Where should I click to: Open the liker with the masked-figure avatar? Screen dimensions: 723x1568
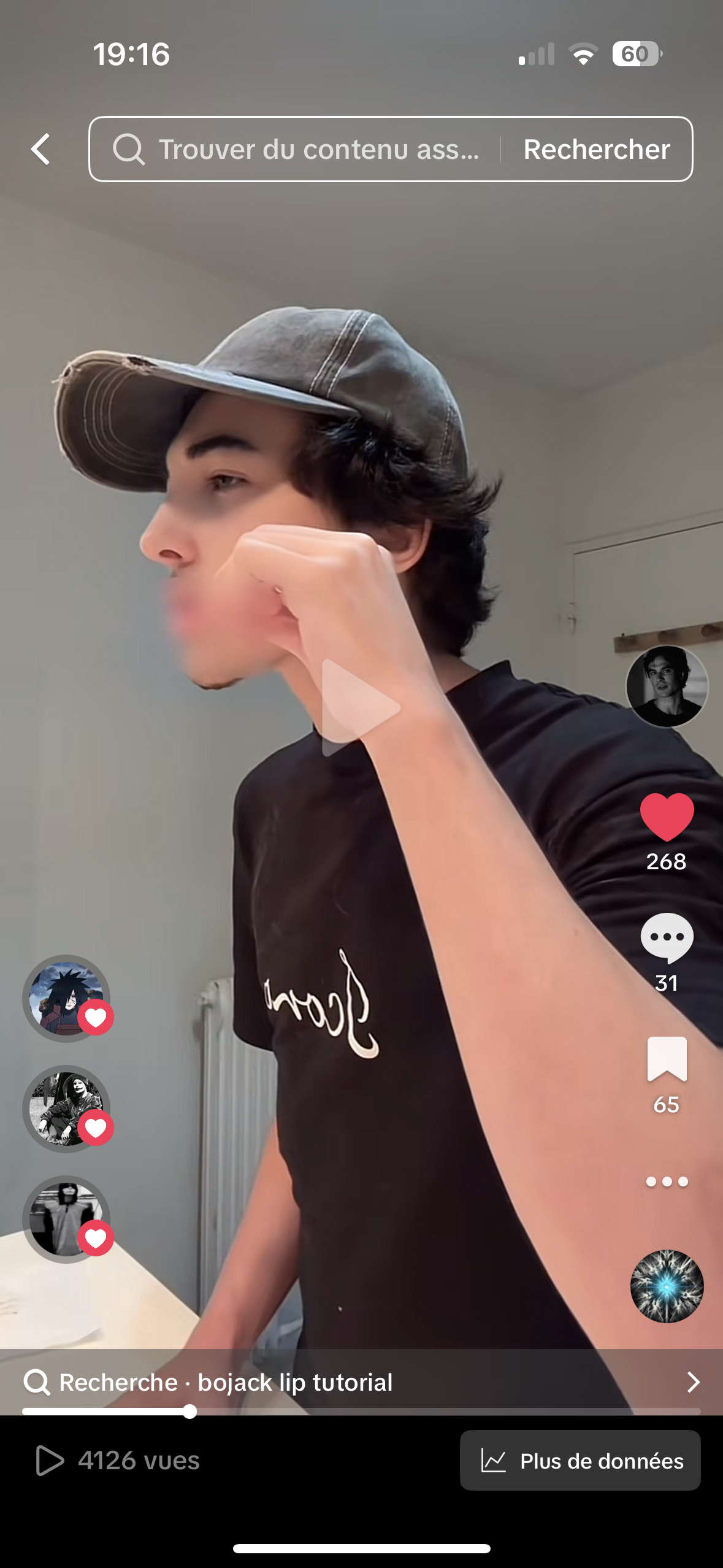pyautogui.click(x=66, y=1109)
